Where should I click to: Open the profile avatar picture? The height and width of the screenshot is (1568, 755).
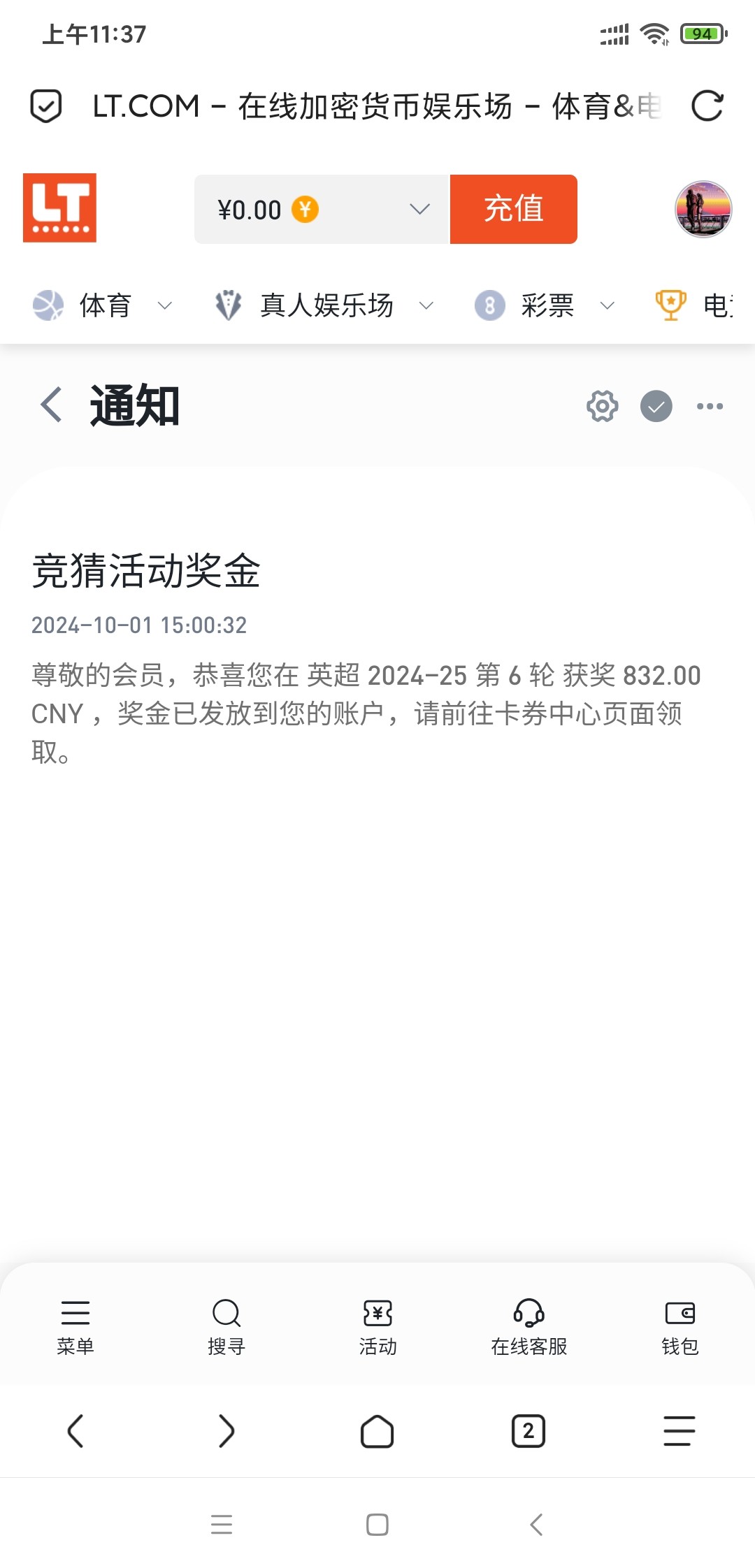[x=703, y=209]
